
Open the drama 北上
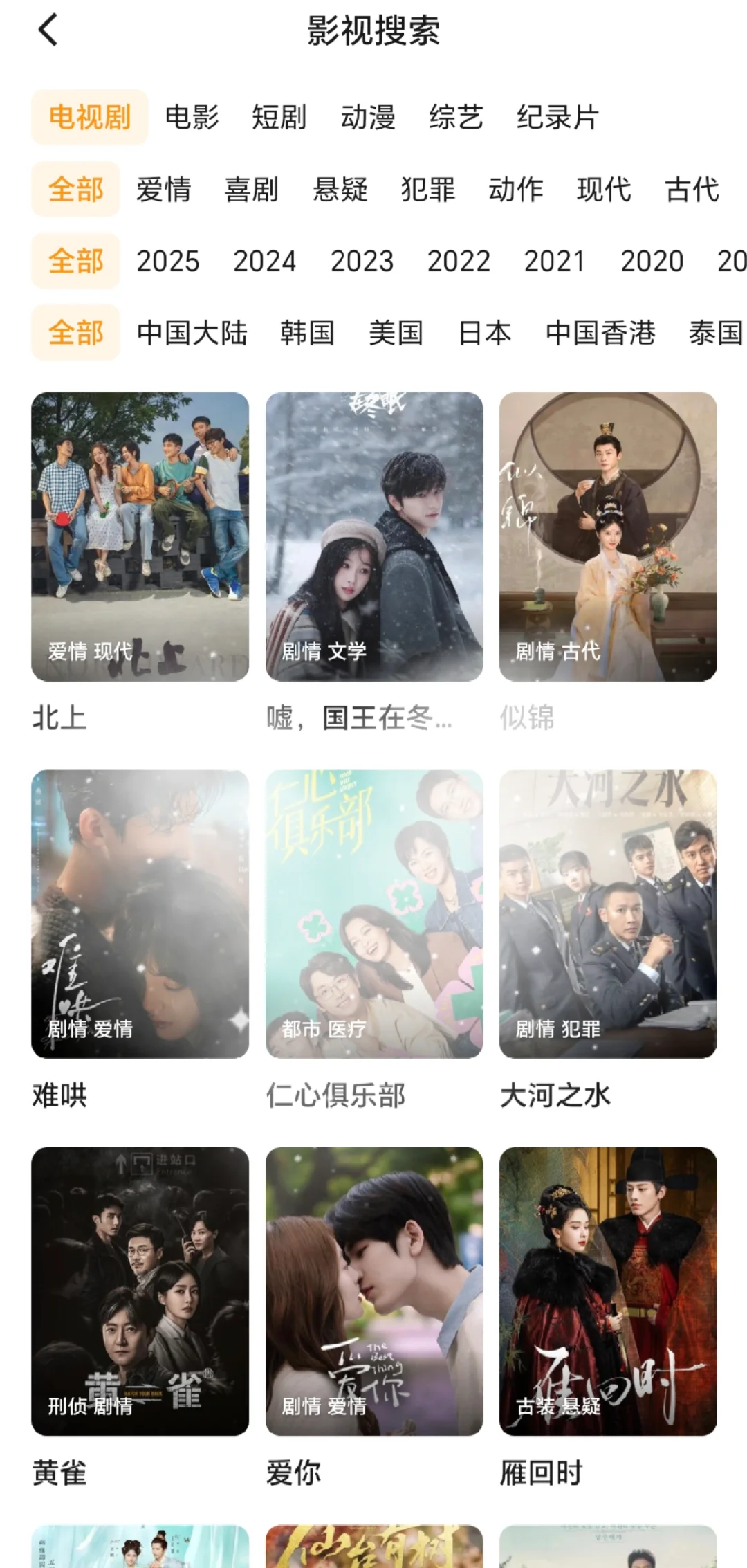tap(140, 537)
